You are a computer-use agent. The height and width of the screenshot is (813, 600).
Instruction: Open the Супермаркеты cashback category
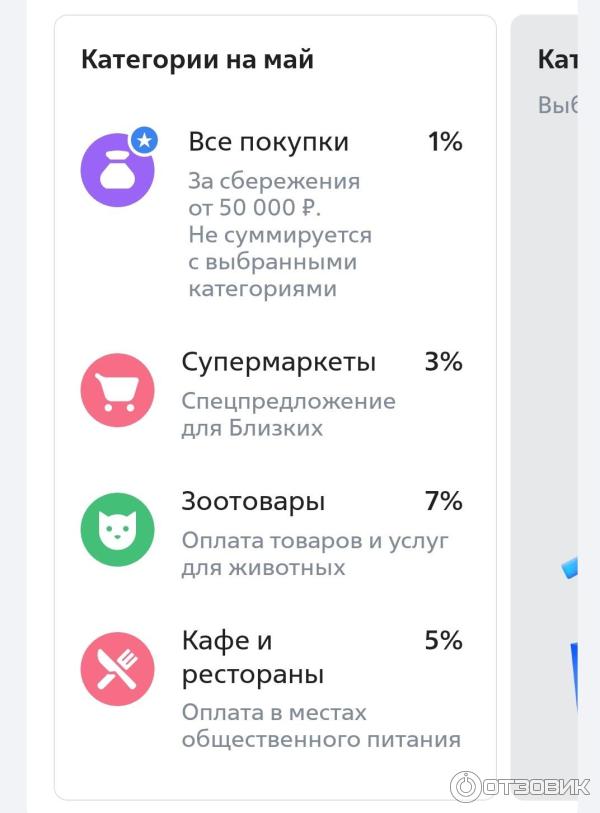point(278,363)
